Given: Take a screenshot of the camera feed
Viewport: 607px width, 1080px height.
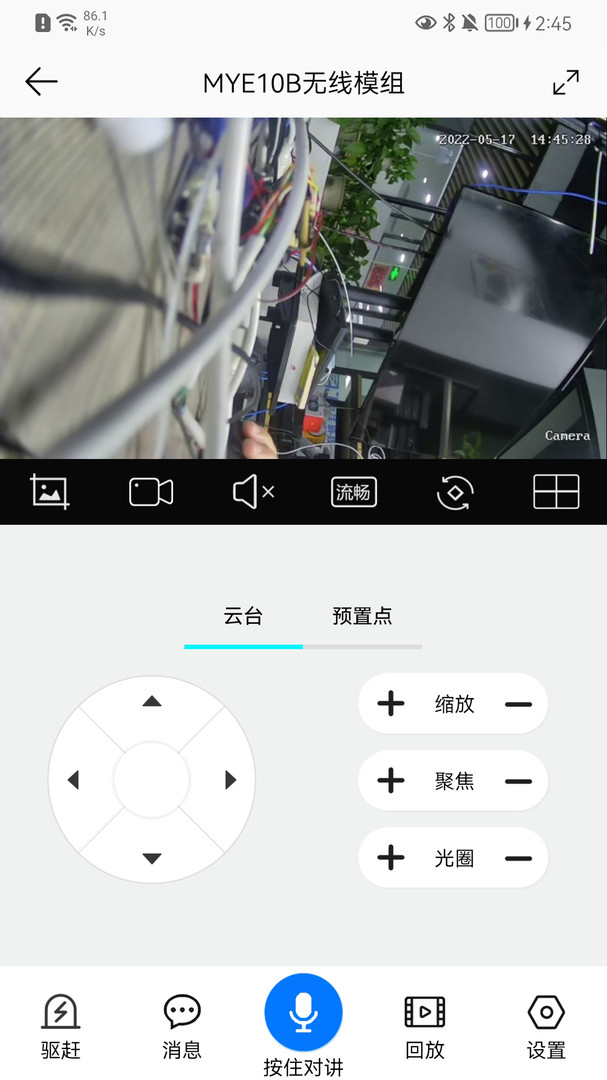Looking at the screenshot, I should point(49,491).
